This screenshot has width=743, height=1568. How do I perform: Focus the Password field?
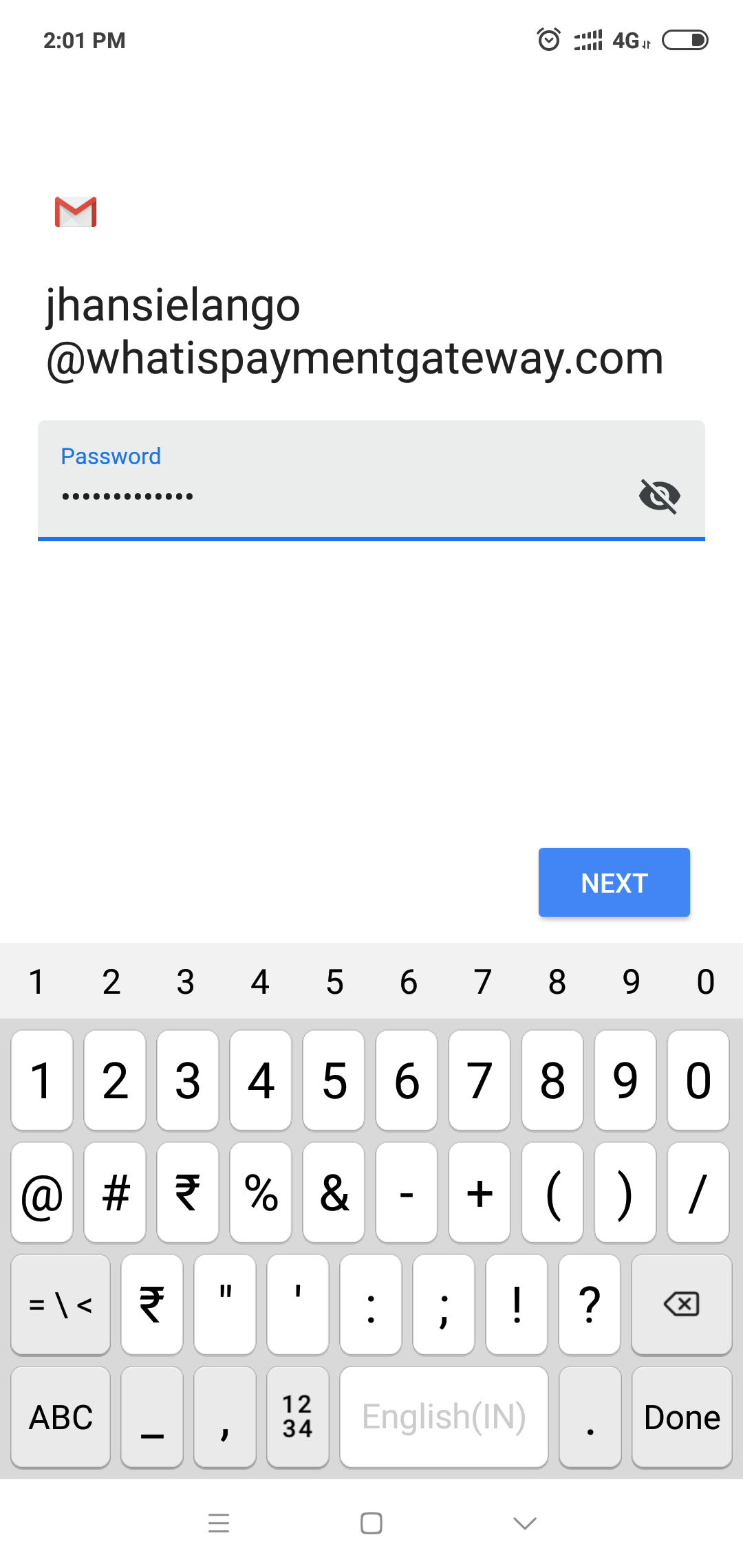coord(371,480)
